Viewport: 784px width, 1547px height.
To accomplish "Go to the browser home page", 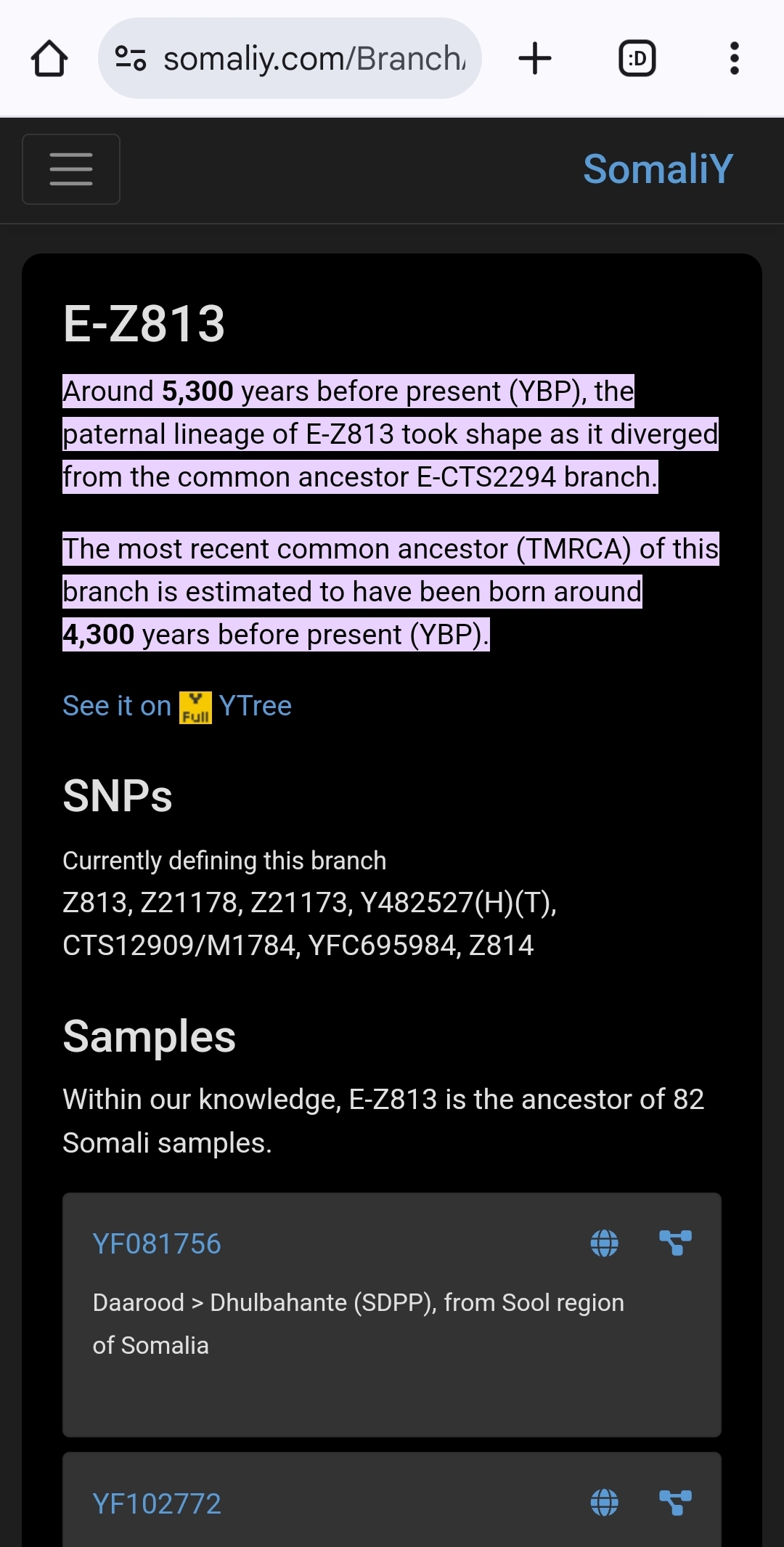I will click(49, 59).
